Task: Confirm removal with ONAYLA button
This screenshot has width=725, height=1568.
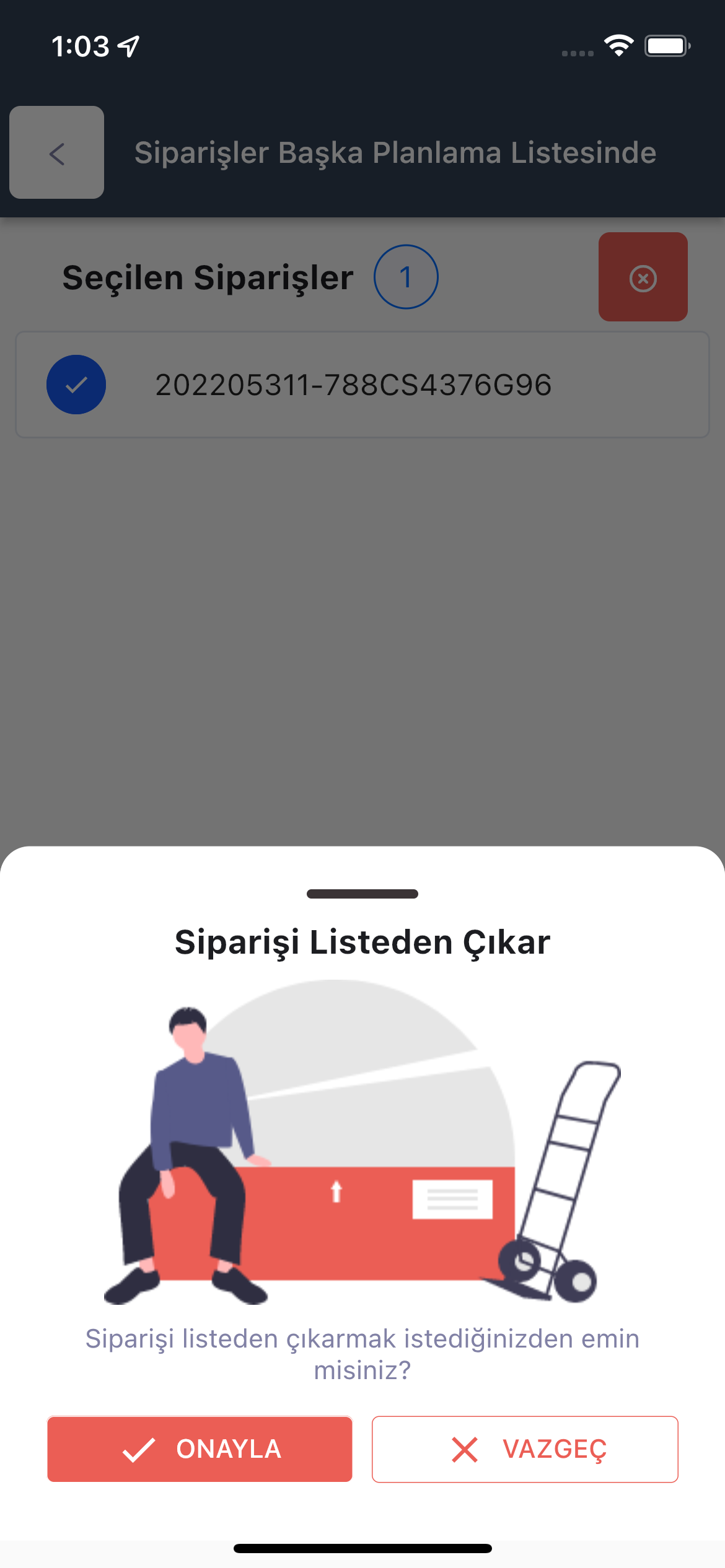Action: (x=200, y=1448)
